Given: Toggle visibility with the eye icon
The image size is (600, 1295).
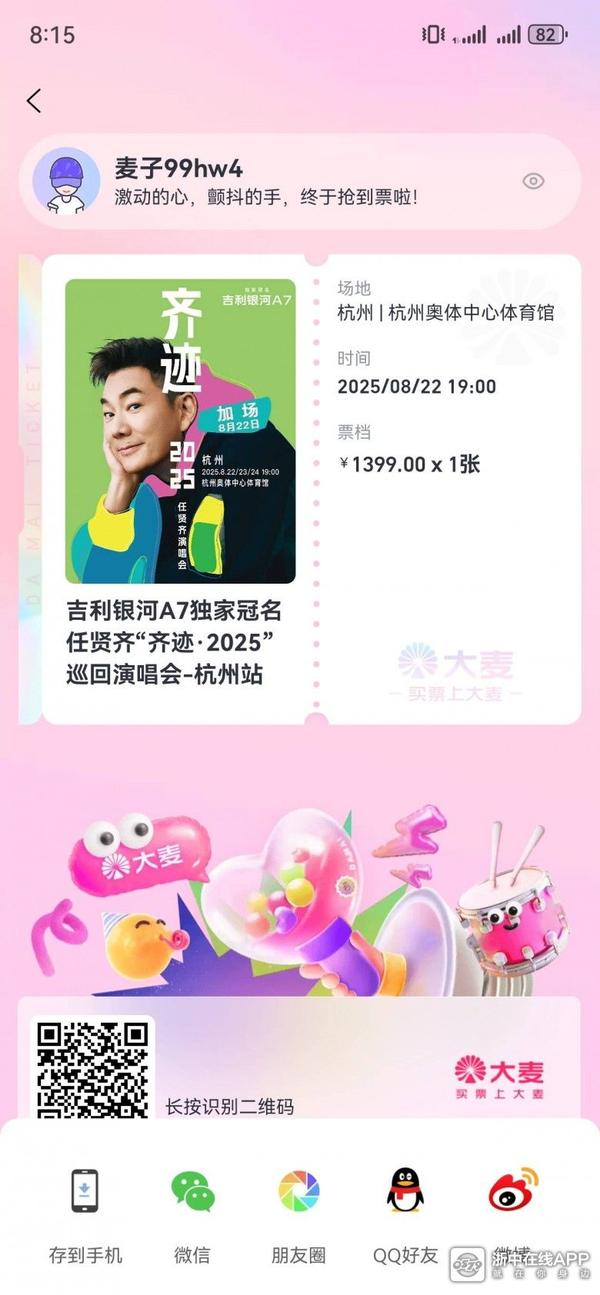Looking at the screenshot, I should pos(534,181).
